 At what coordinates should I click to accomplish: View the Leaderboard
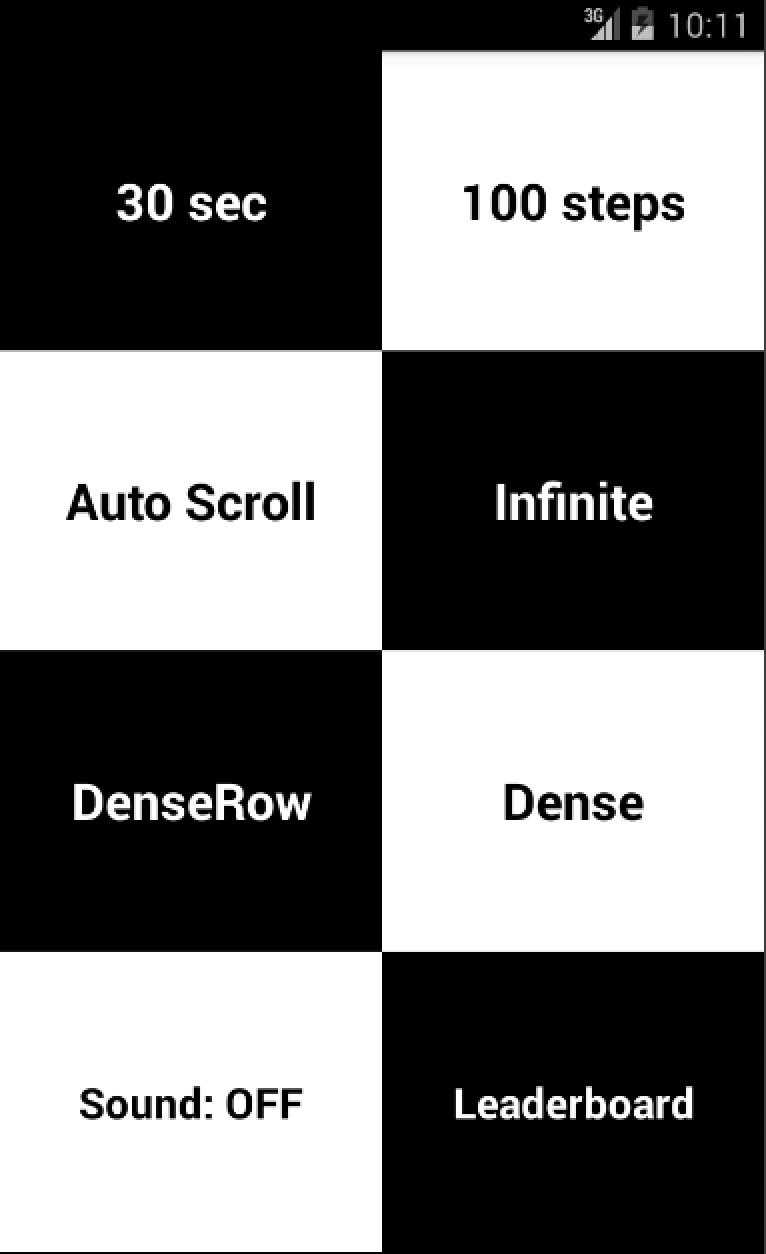(x=573, y=1103)
